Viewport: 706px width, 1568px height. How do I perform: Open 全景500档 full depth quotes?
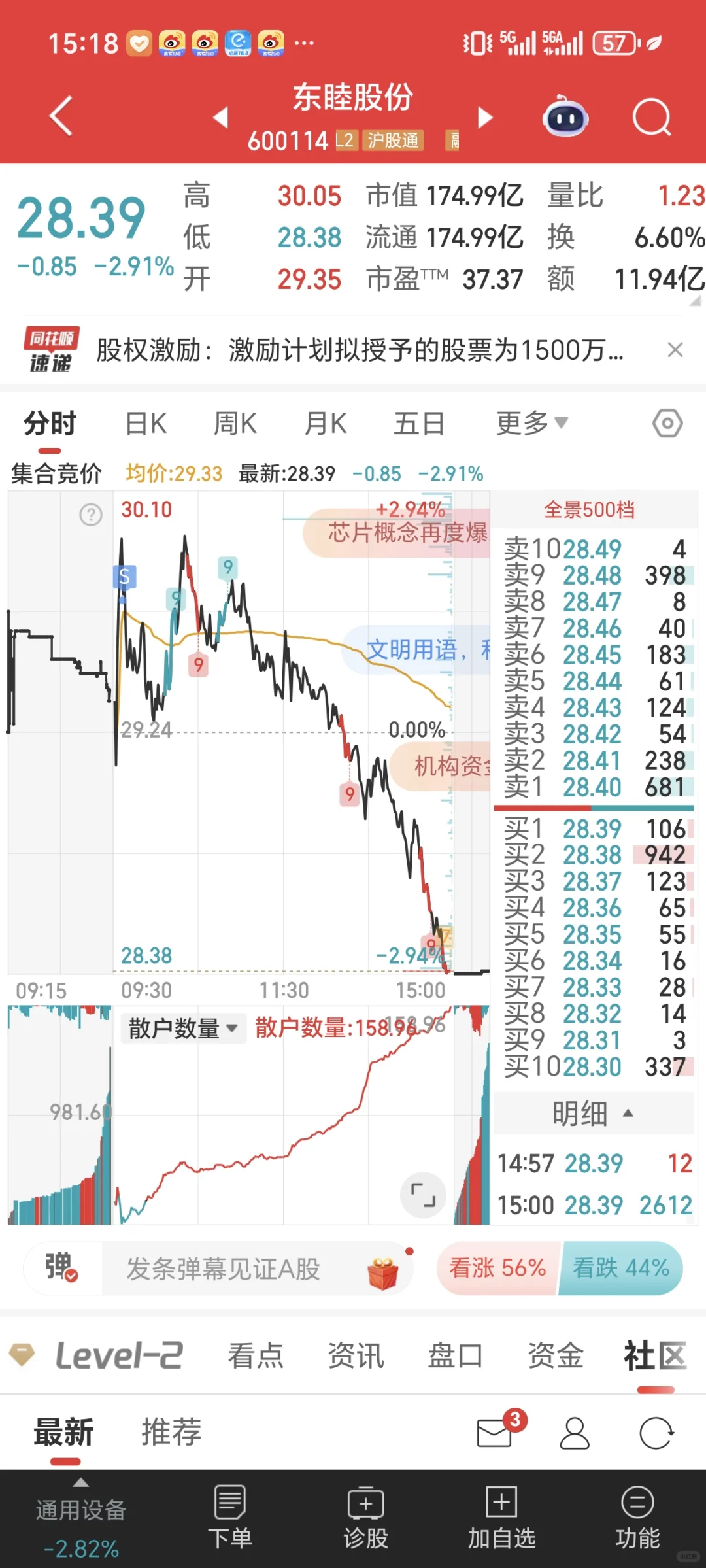coord(592,509)
